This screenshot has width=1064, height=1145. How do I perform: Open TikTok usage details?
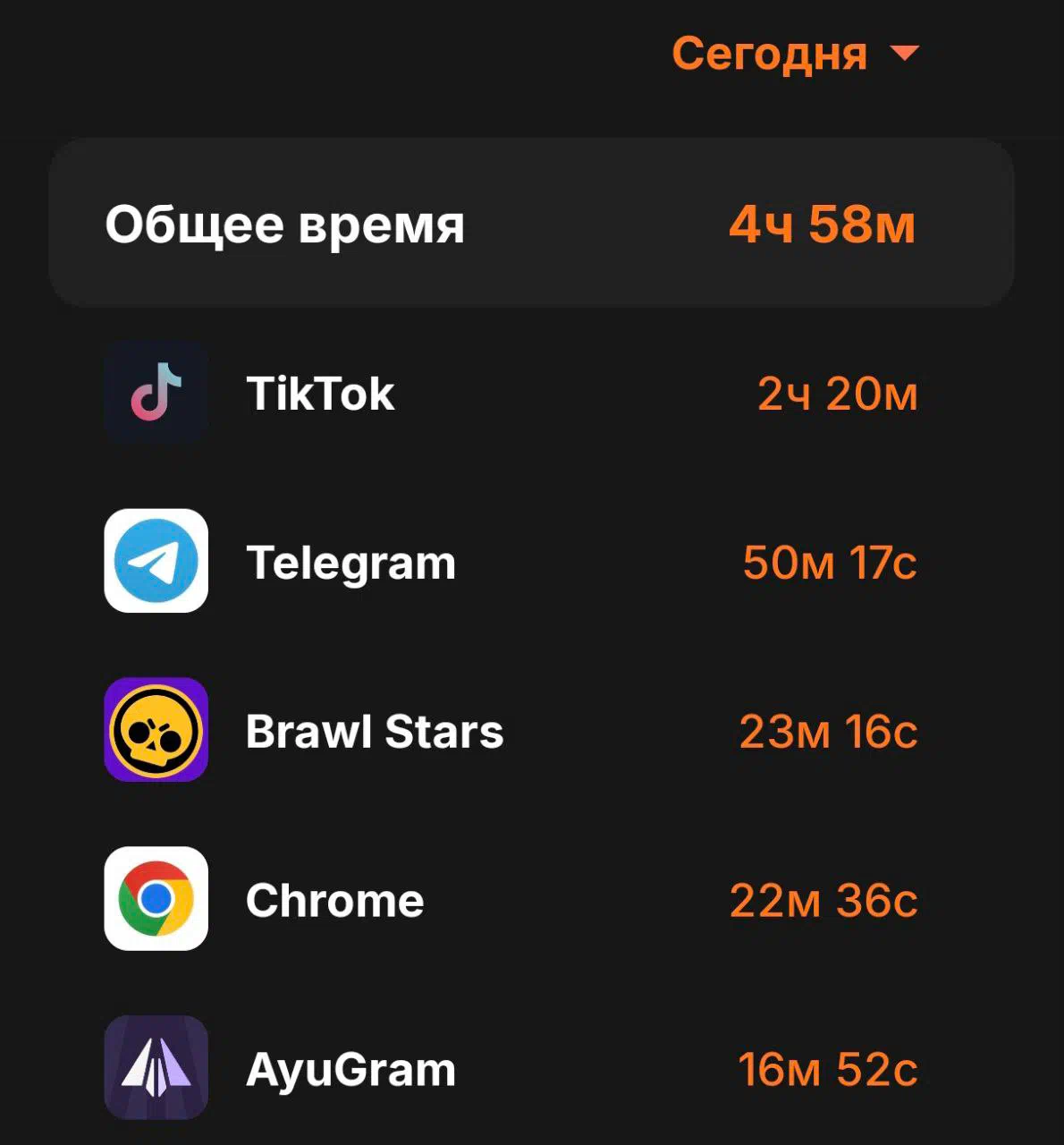(x=510, y=393)
